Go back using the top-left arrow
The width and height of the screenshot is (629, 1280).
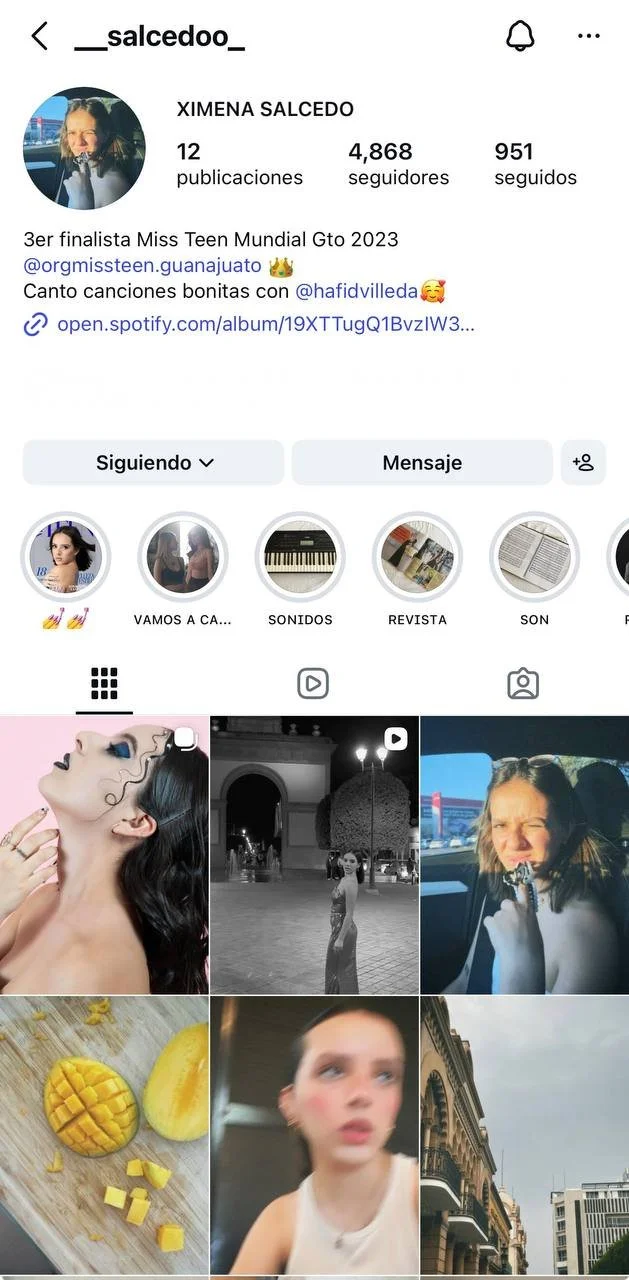39,37
